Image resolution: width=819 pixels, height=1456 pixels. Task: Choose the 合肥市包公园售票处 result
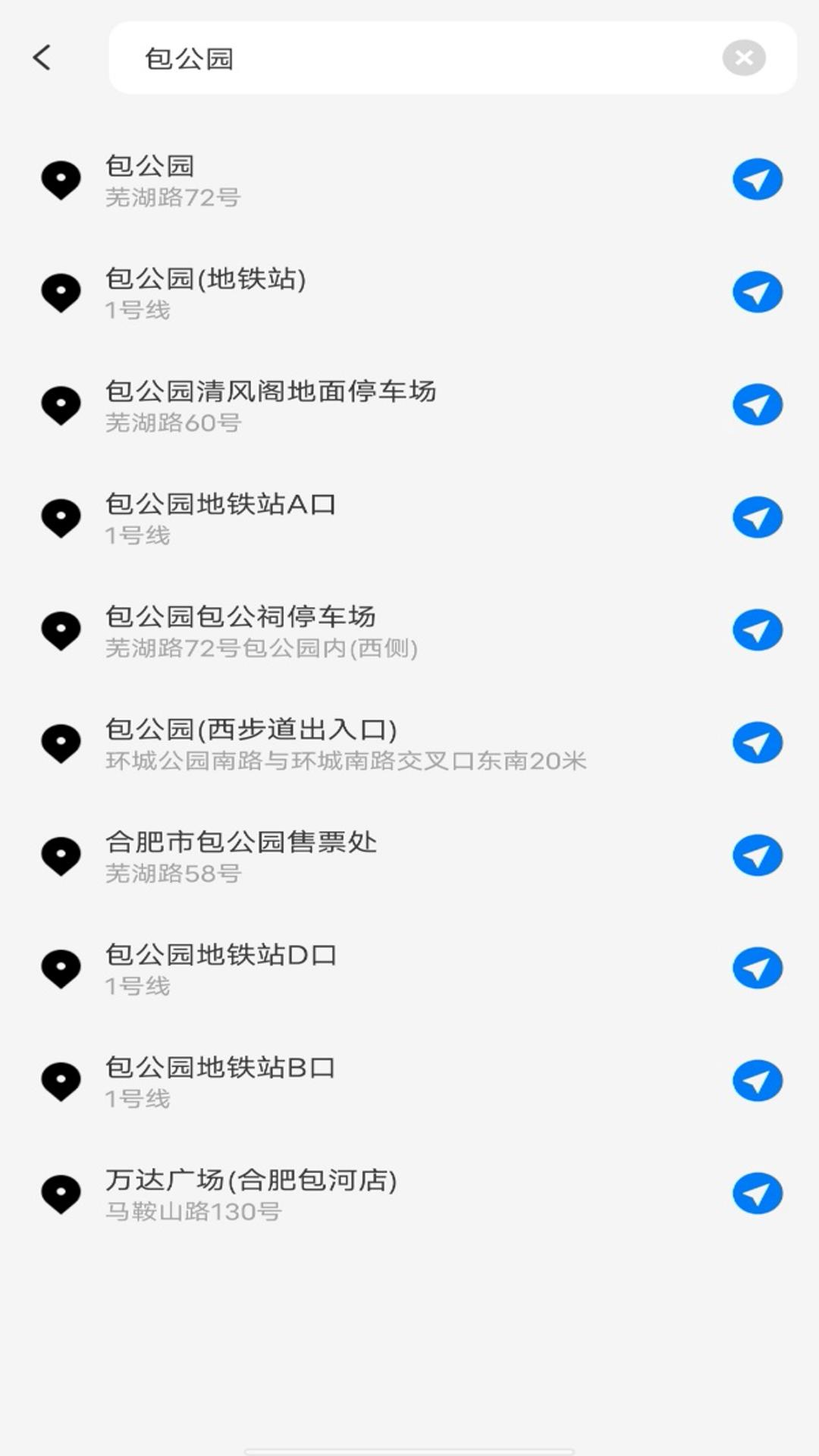coord(303,857)
